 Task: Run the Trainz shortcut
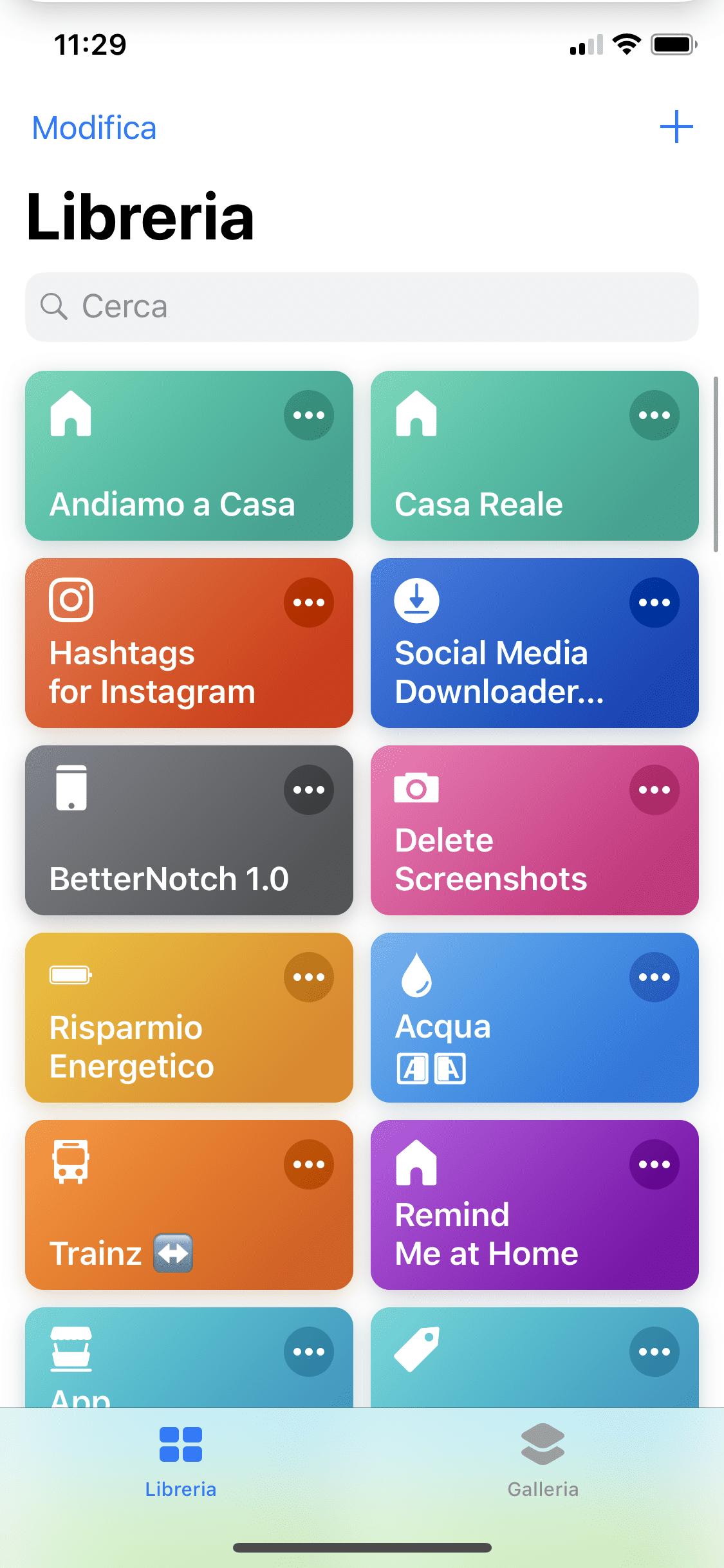[189, 1204]
